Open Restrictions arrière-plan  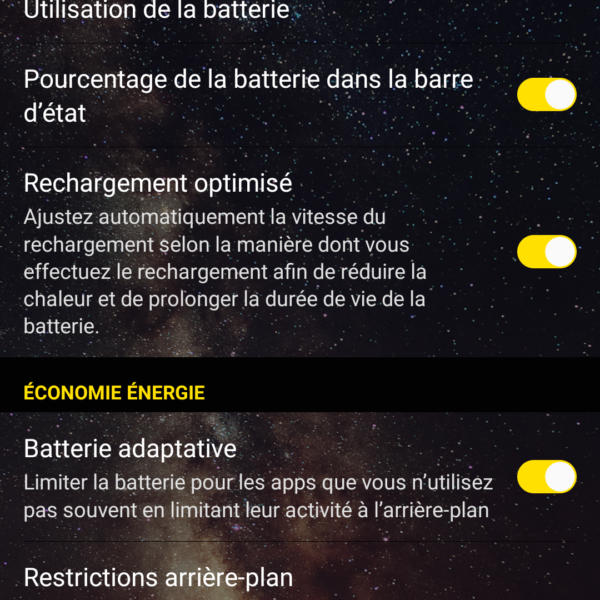pos(158,578)
